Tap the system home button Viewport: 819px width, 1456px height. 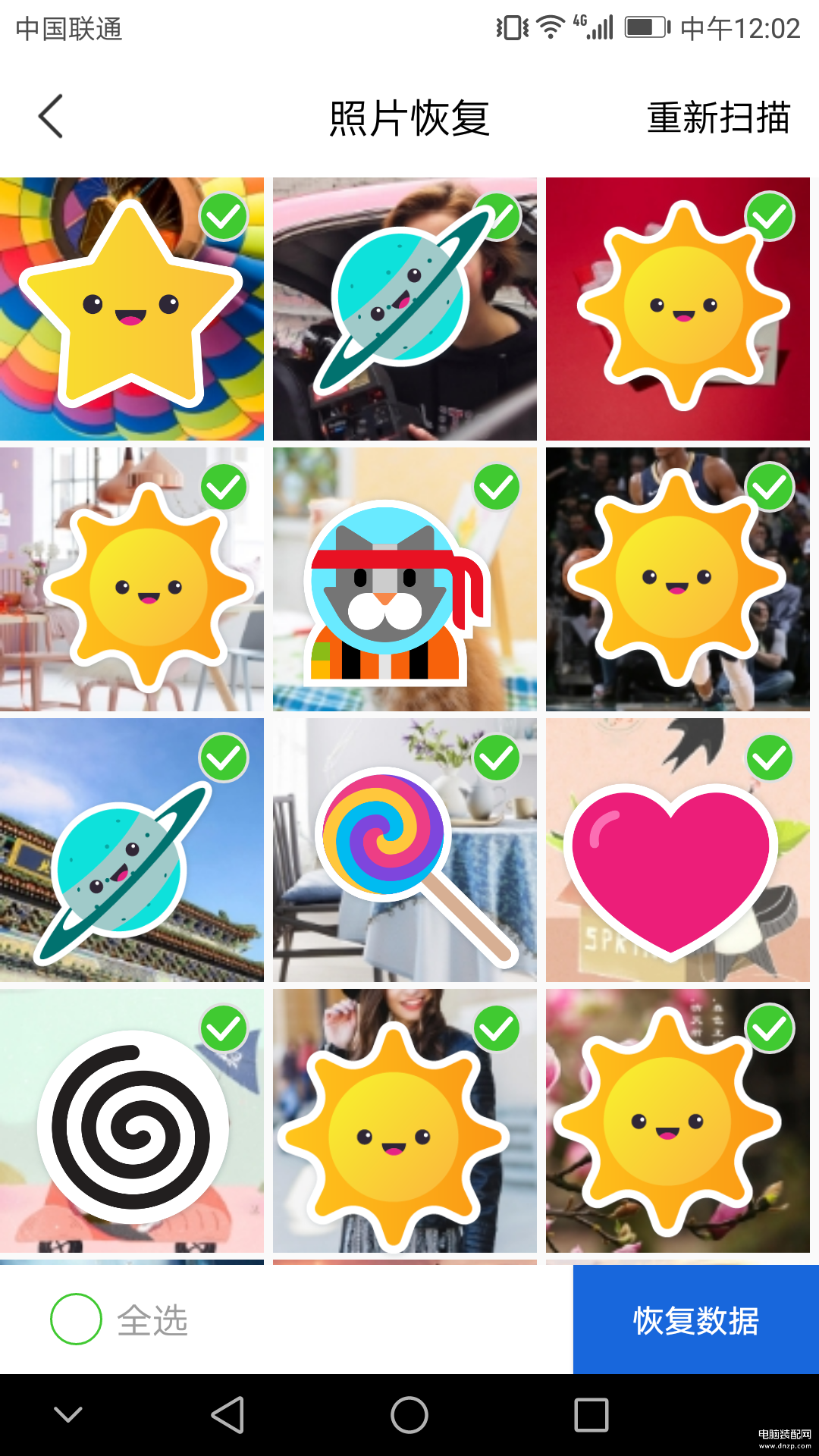pyautogui.click(x=409, y=1415)
